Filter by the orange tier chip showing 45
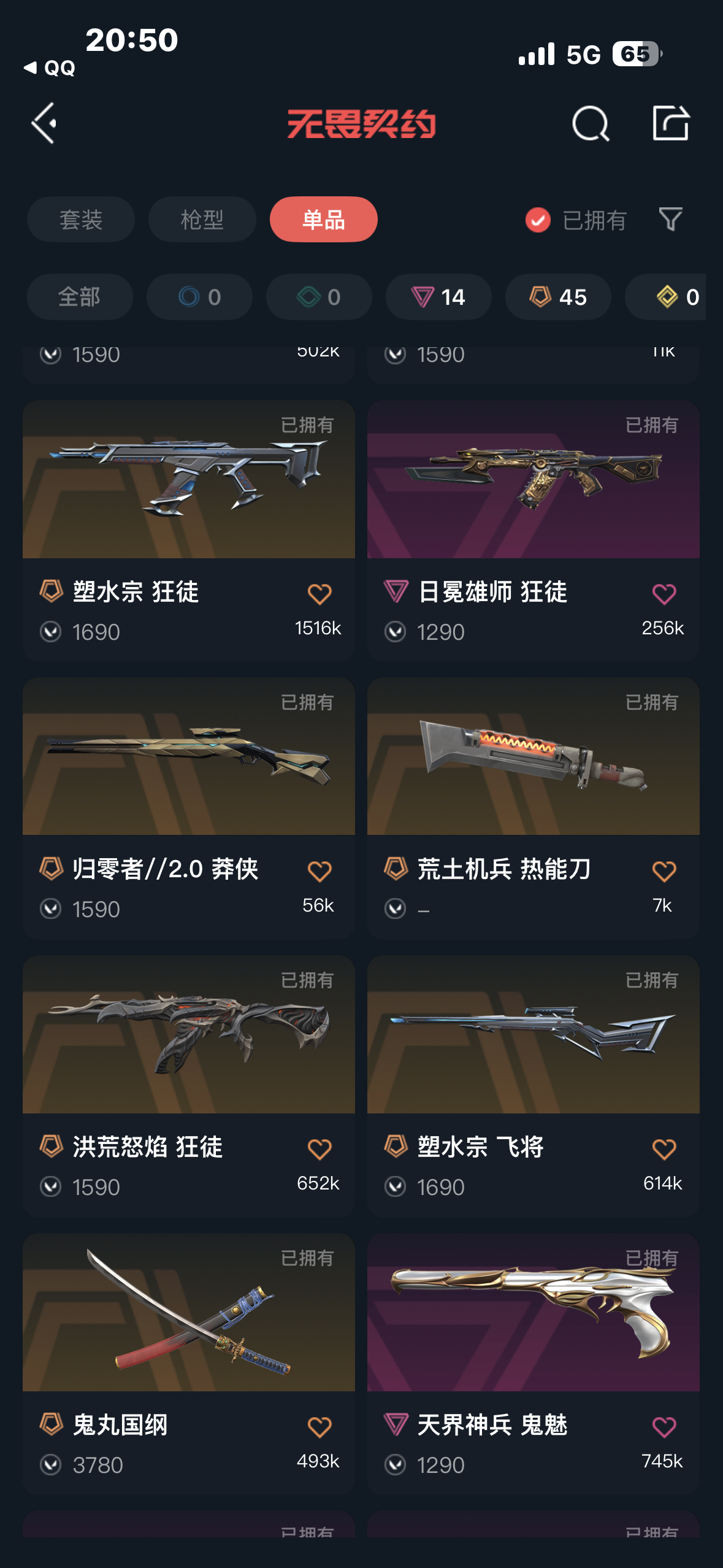 pyautogui.click(x=557, y=297)
